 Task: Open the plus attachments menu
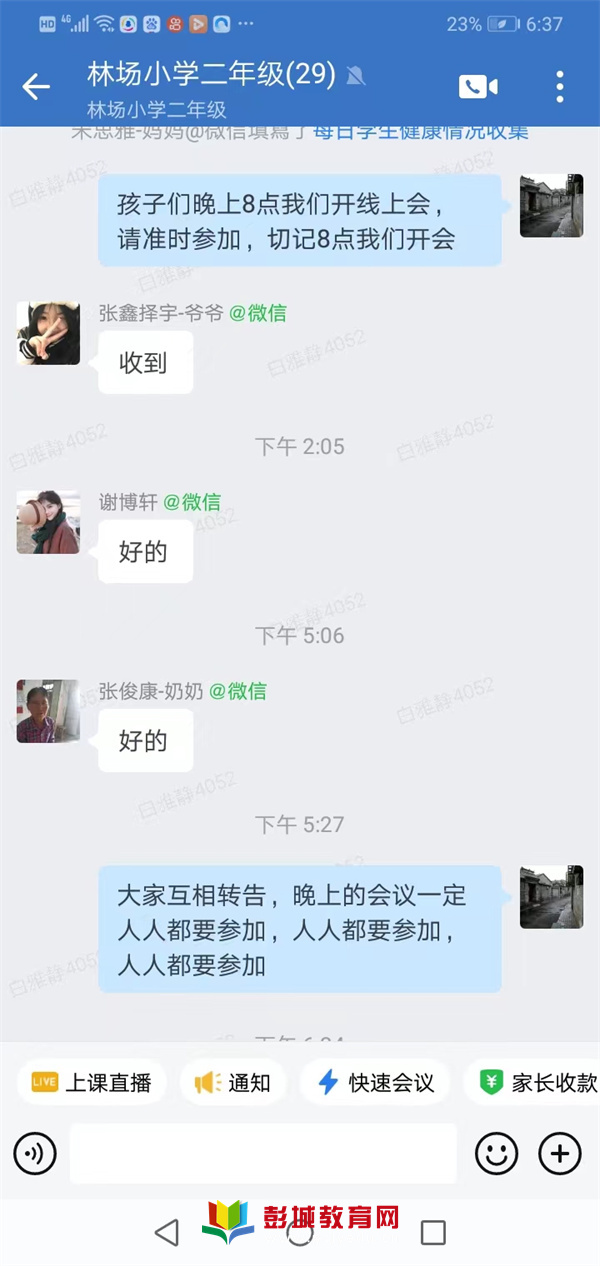pyautogui.click(x=560, y=1154)
